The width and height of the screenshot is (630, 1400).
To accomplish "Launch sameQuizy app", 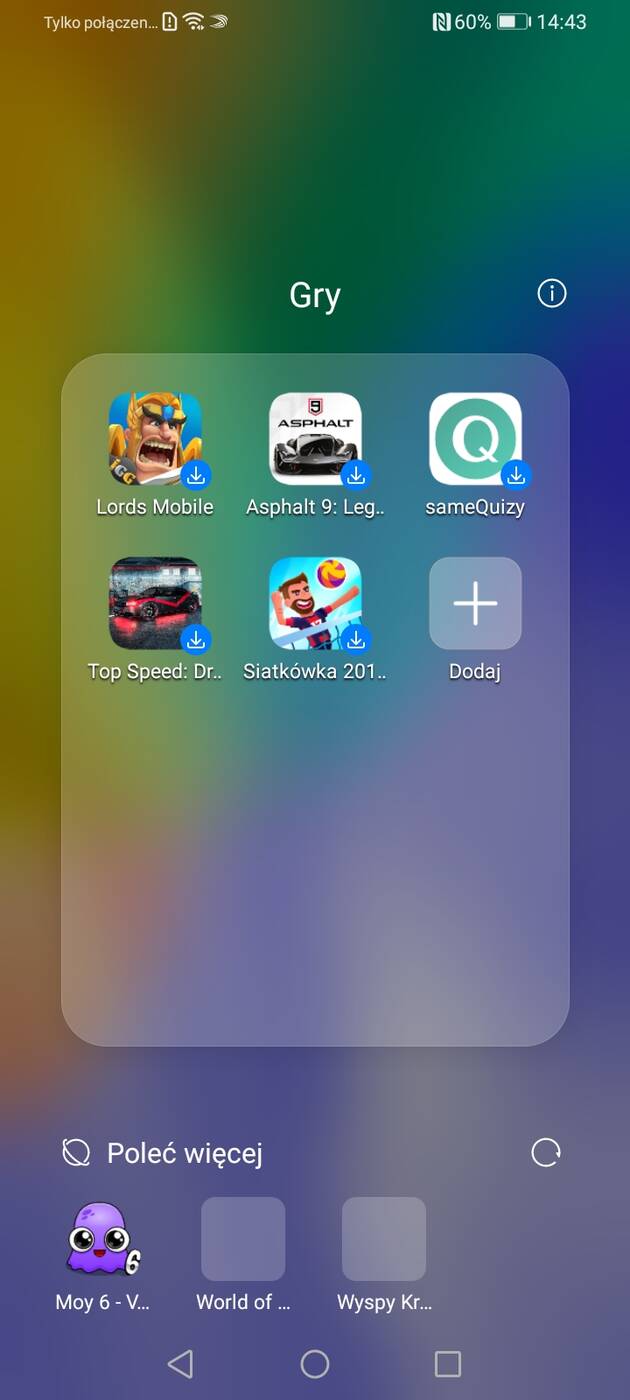I will [x=475, y=439].
